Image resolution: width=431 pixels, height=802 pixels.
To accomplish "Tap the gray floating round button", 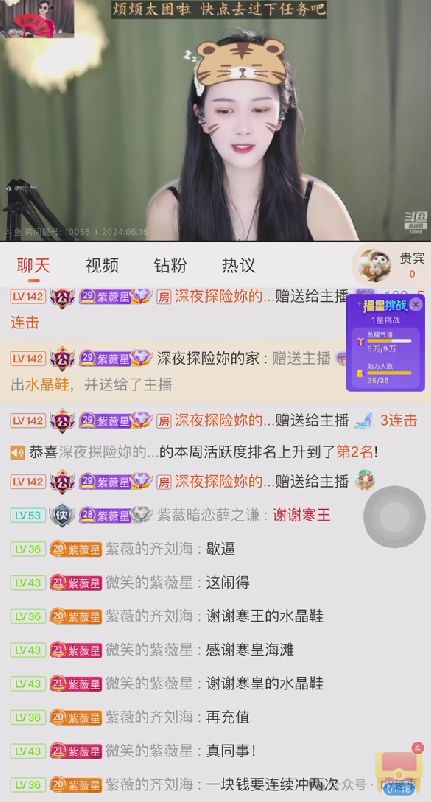I will [394, 517].
